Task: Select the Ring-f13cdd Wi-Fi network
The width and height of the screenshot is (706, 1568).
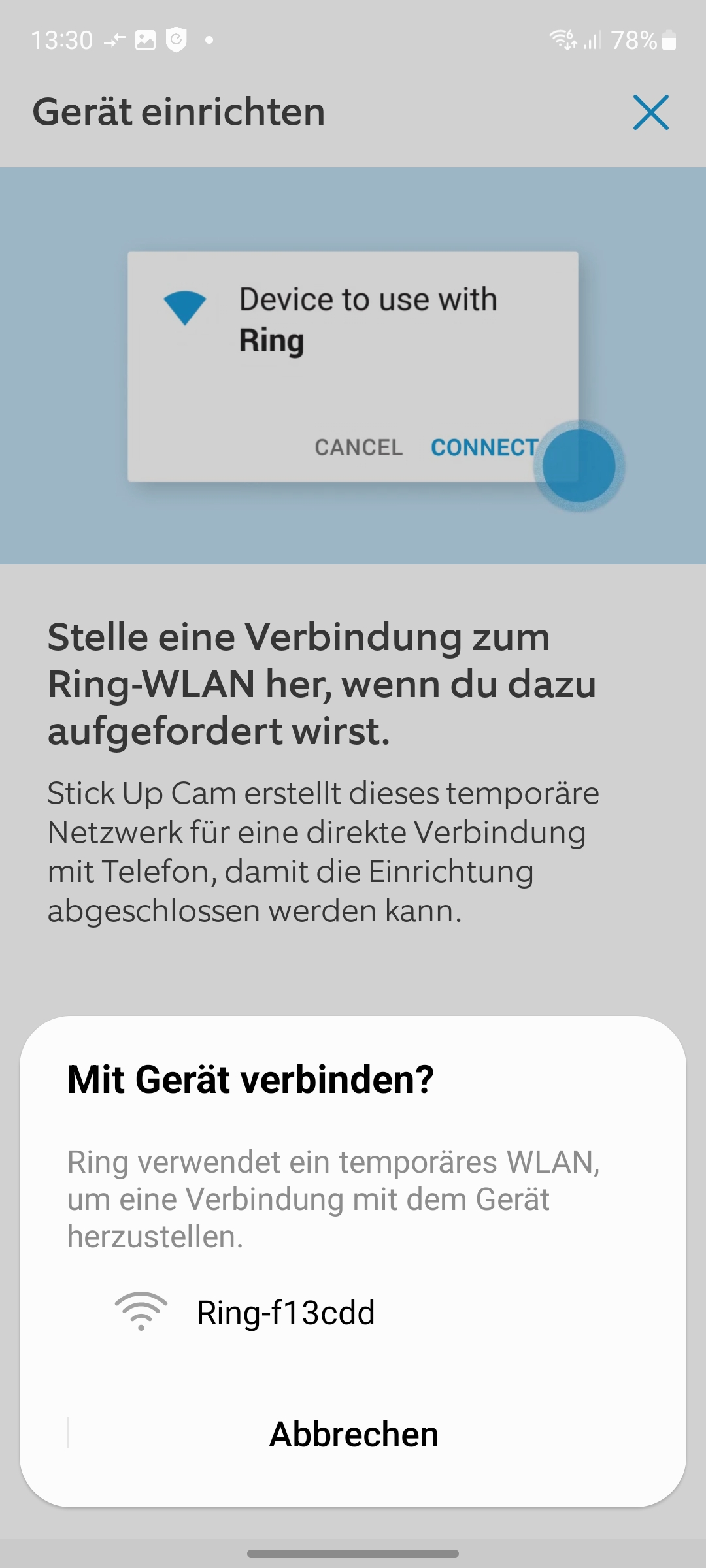Action: click(x=286, y=1313)
